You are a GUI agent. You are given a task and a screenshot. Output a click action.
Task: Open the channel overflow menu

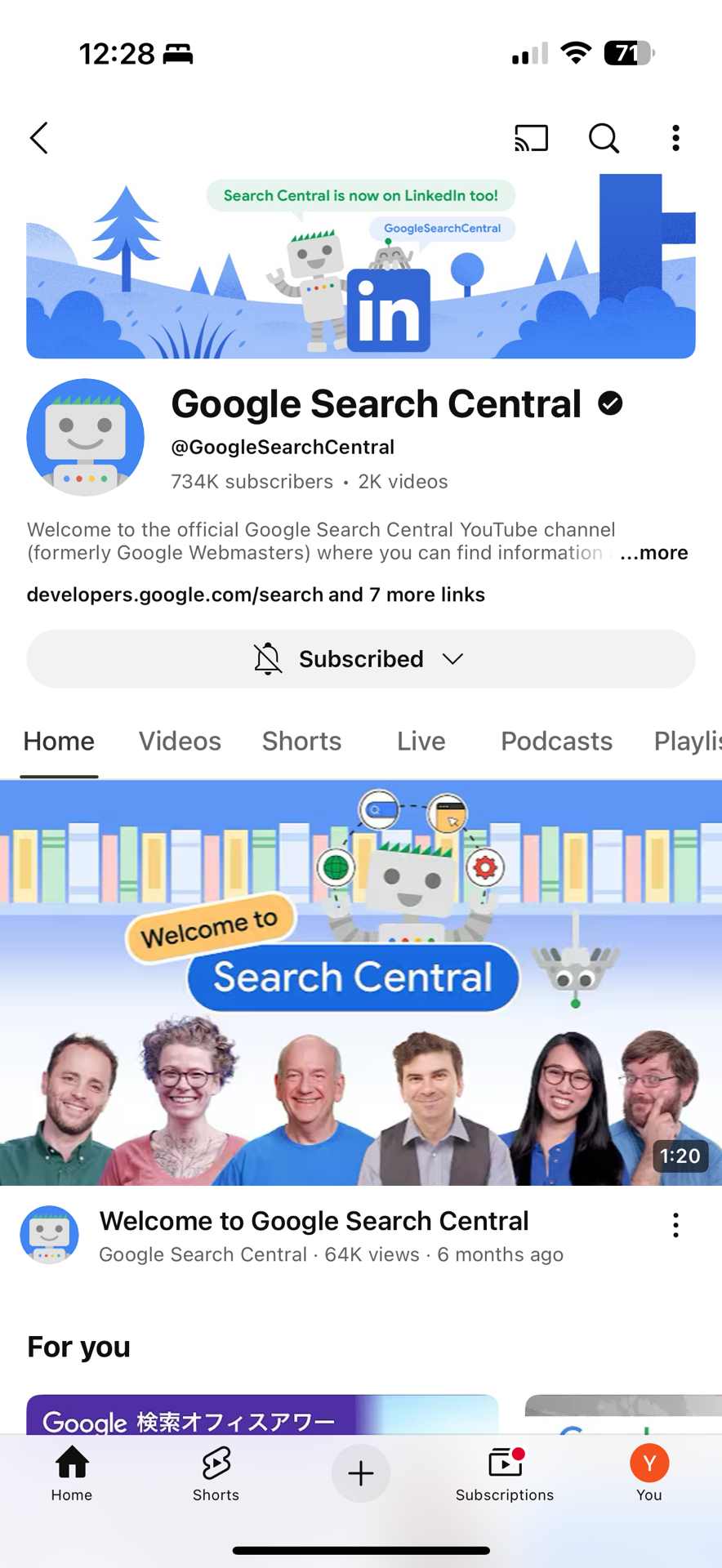click(675, 138)
